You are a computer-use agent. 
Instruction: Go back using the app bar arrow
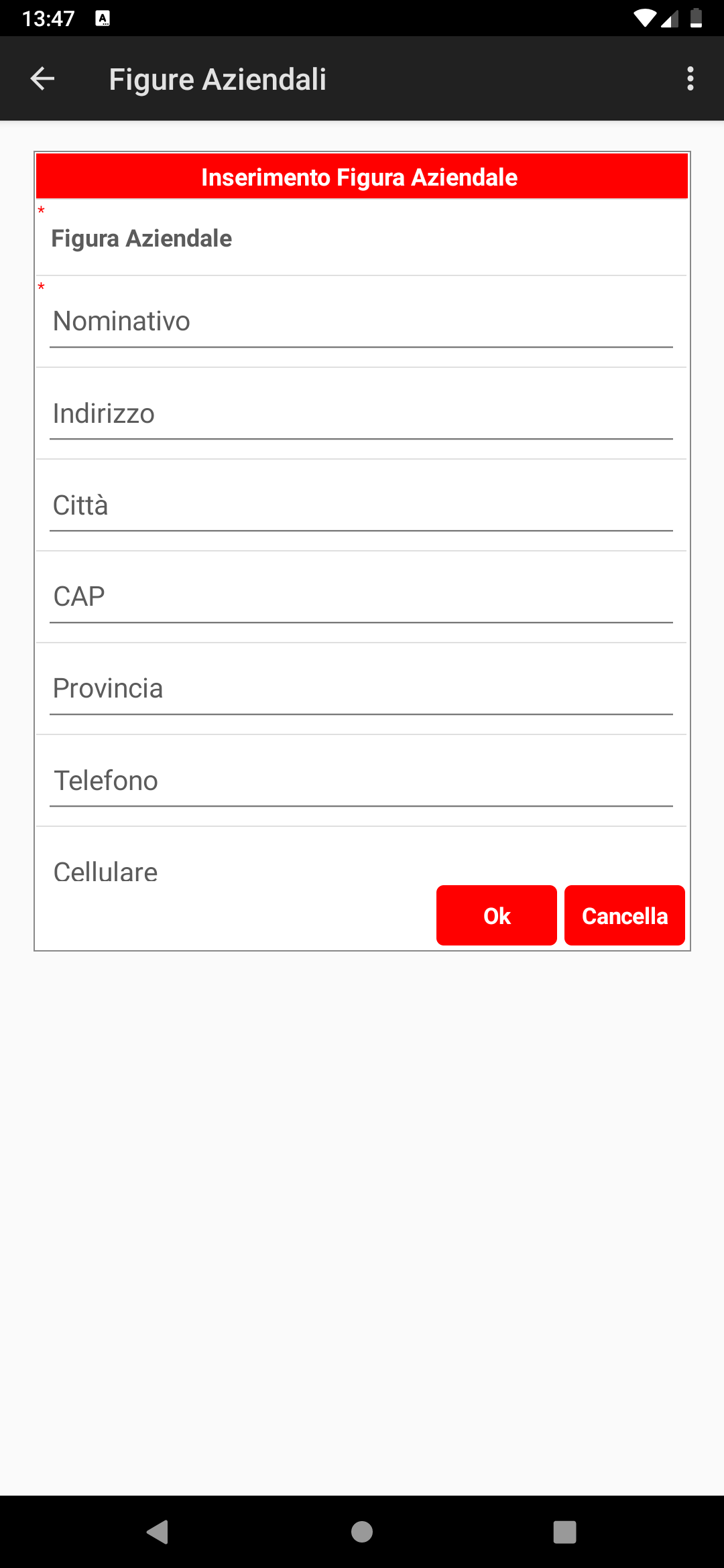click(42, 79)
